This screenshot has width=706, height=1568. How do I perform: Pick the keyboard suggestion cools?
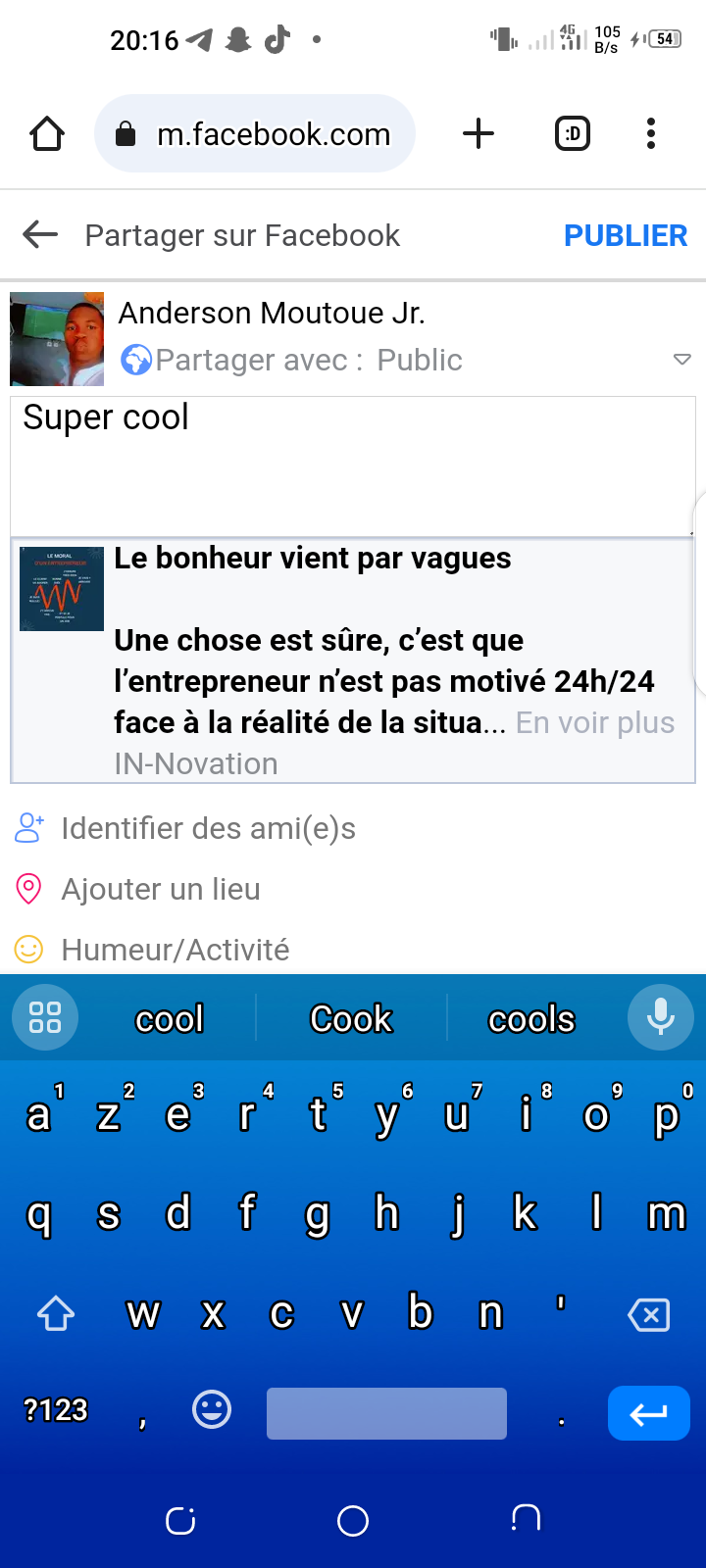pos(531,1019)
